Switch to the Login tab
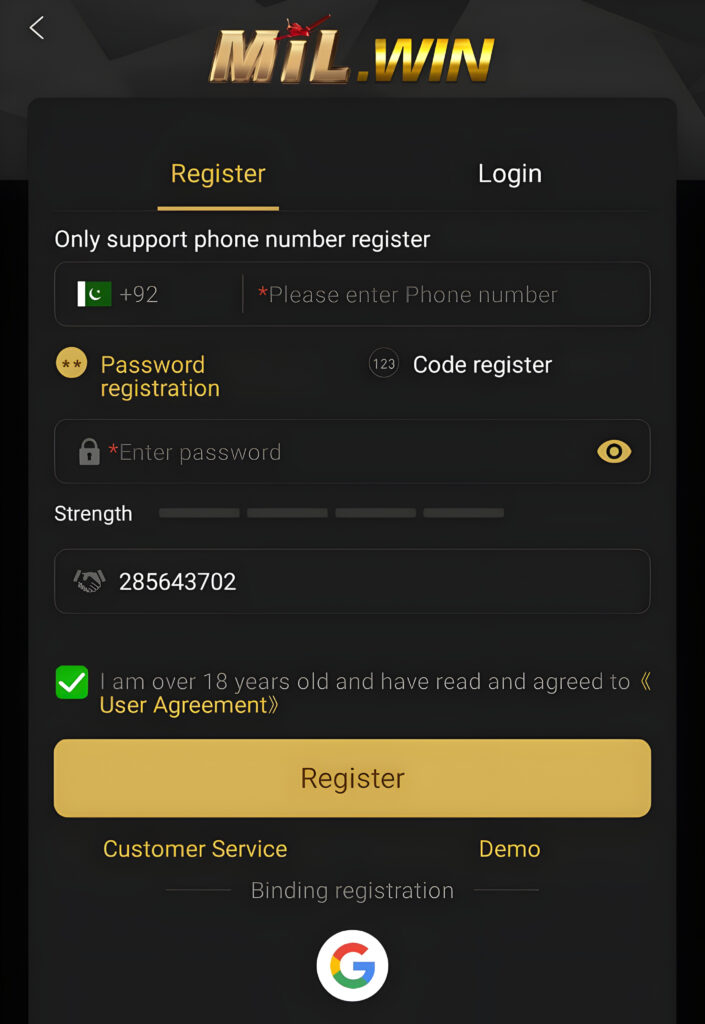705x1024 pixels. (x=509, y=174)
